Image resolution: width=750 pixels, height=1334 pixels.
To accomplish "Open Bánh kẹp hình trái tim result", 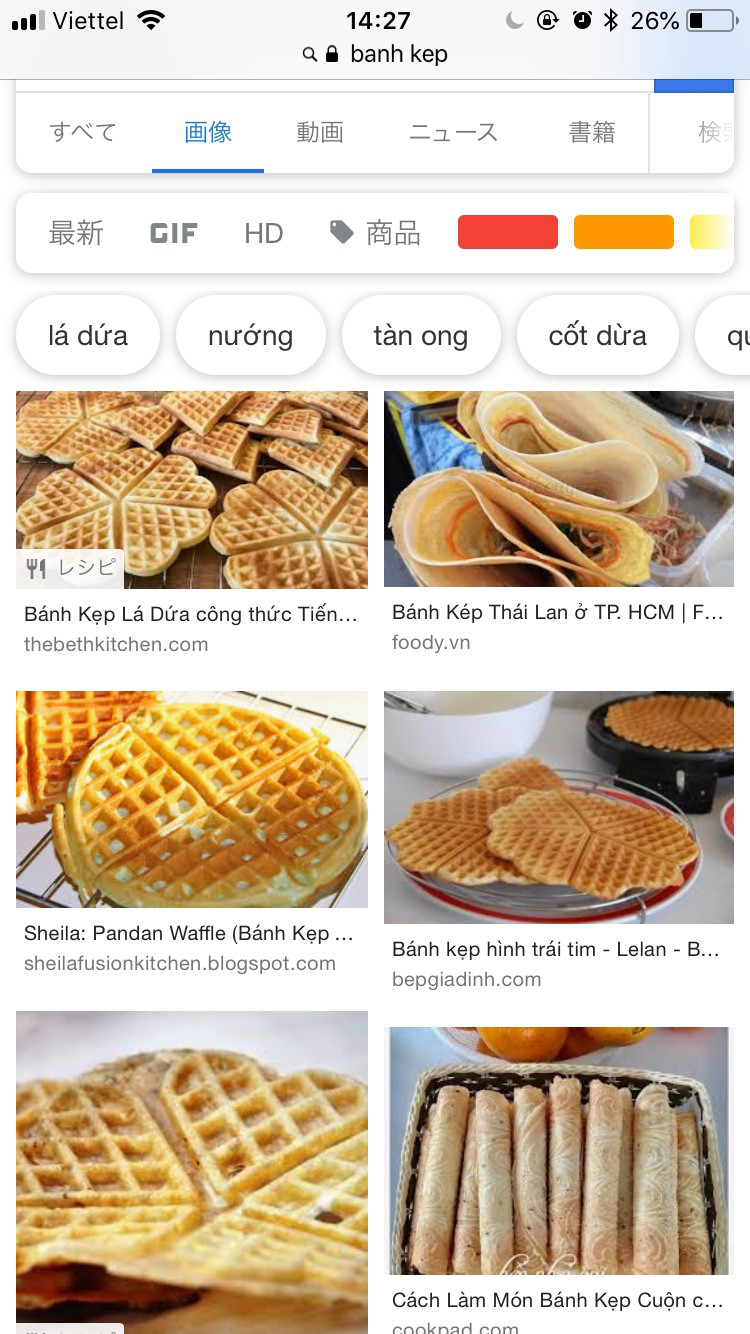I will click(x=558, y=806).
